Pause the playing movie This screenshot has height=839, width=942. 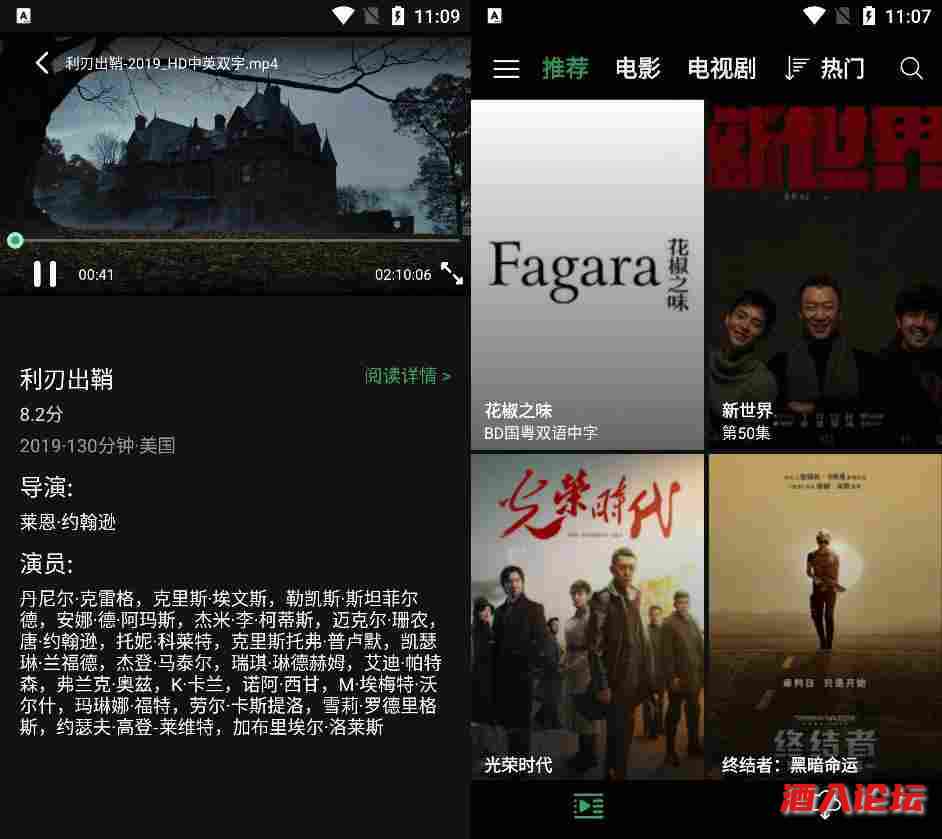[45, 274]
